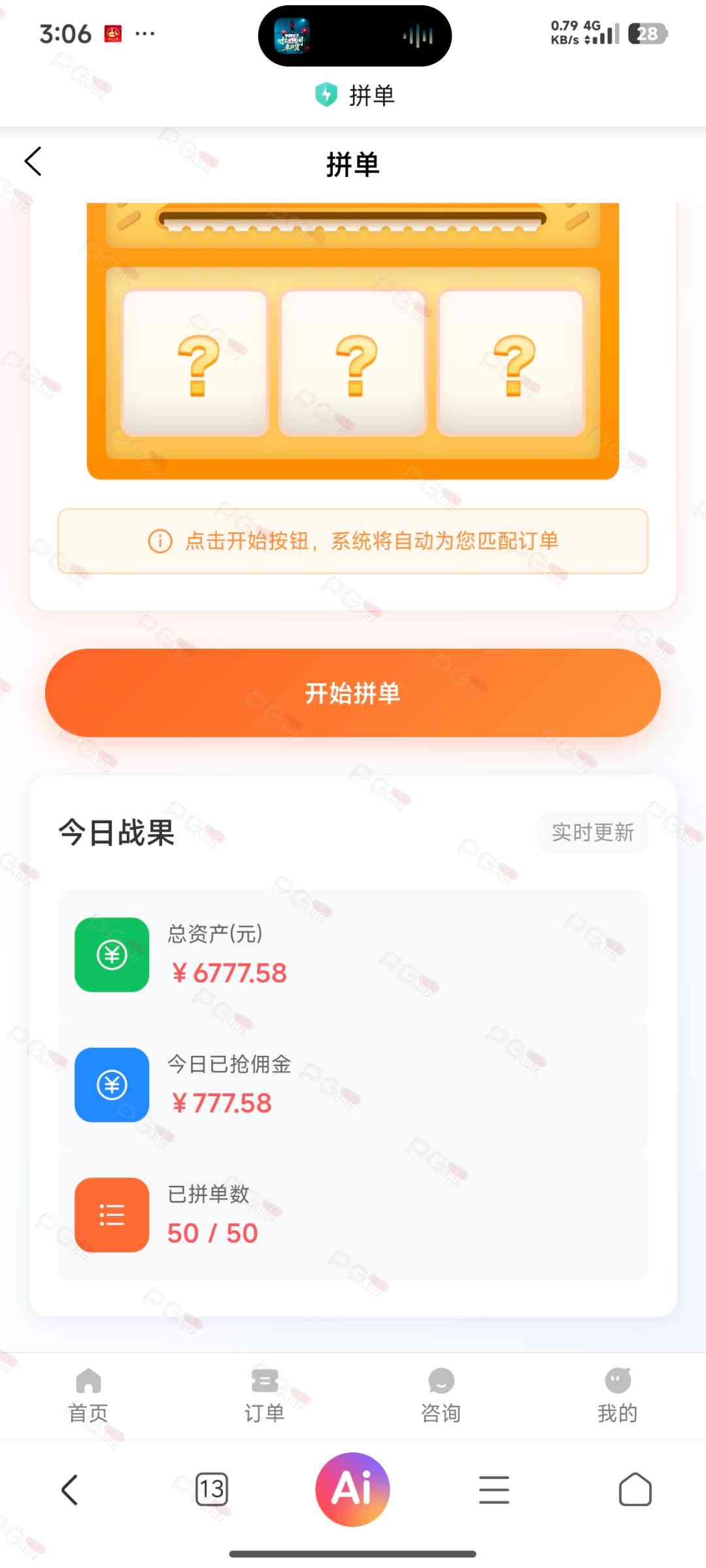Open the browser tab switcher showing 13
This screenshot has height=1568, width=706.
click(x=212, y=1490)
